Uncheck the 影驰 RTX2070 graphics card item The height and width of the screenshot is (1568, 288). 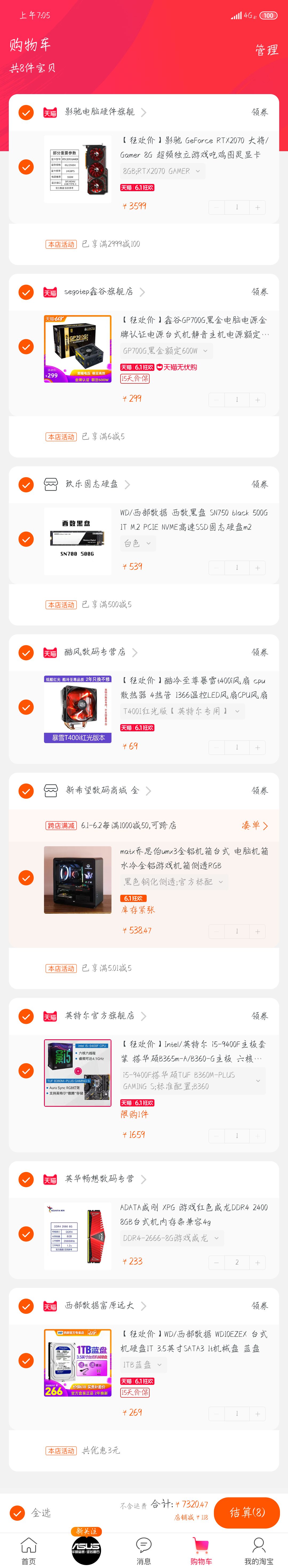click(26, 167)
